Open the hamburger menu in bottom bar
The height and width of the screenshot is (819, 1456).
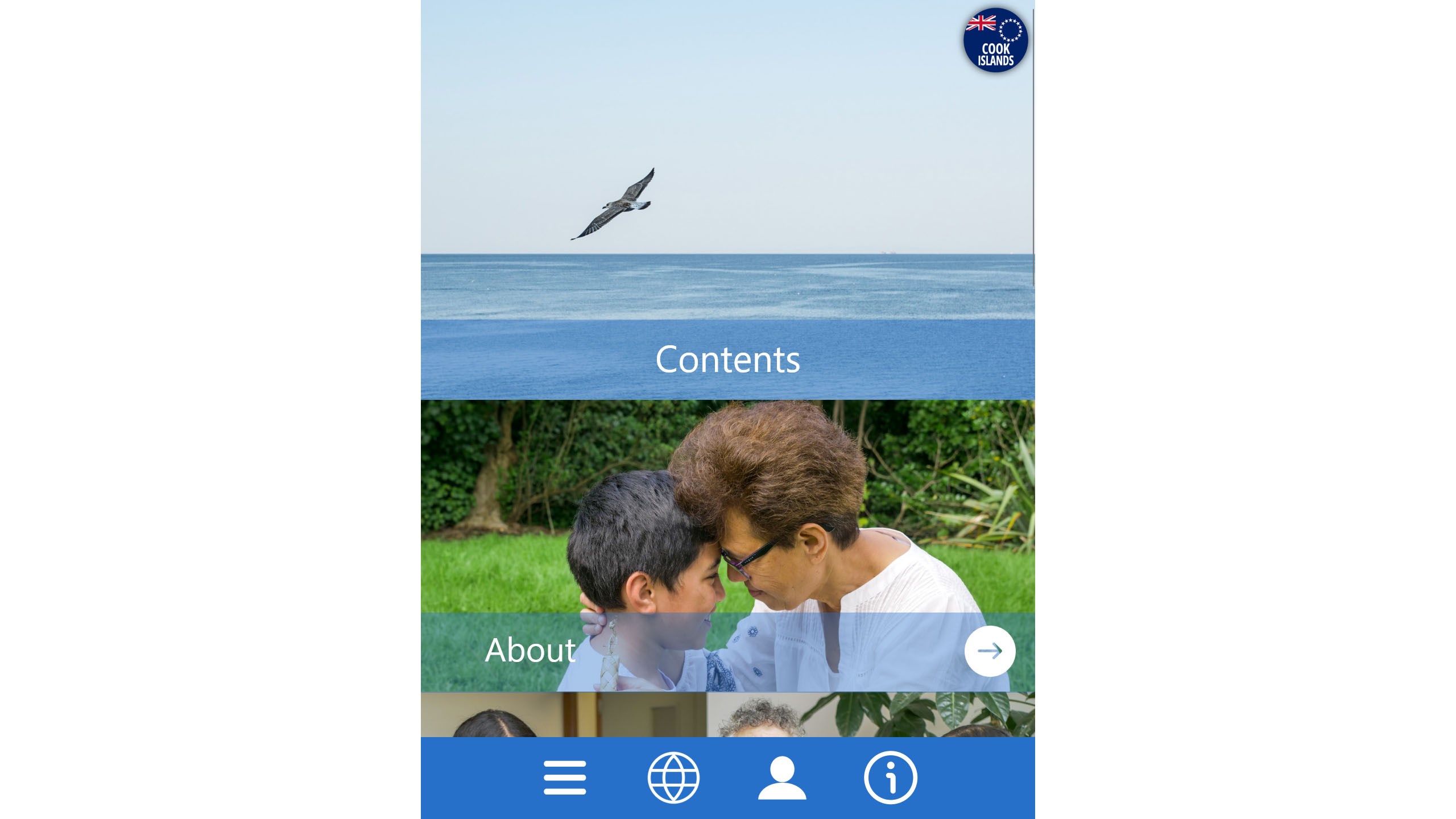coord(564,777)
